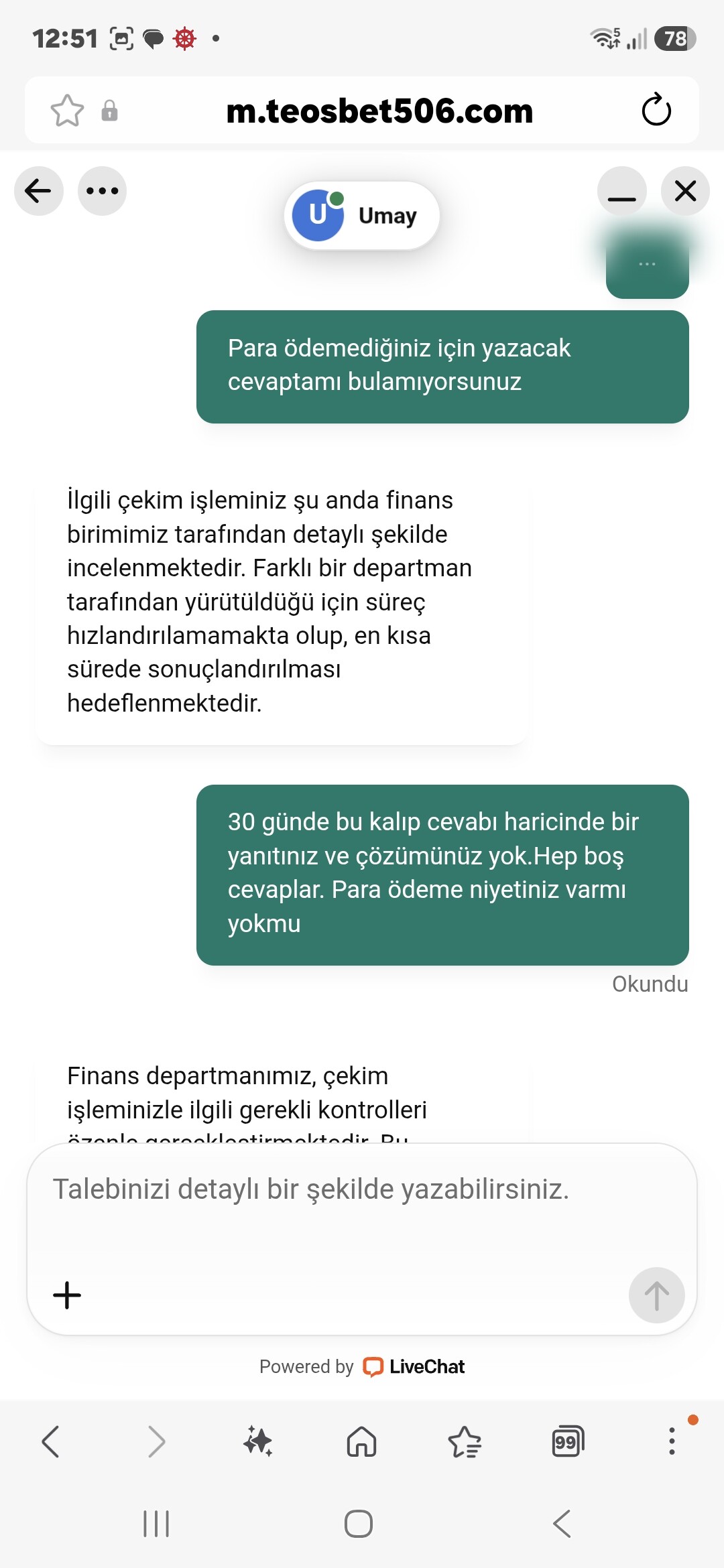Reload the page in the address bar
Screen dimensions: 724x1568
656,110
